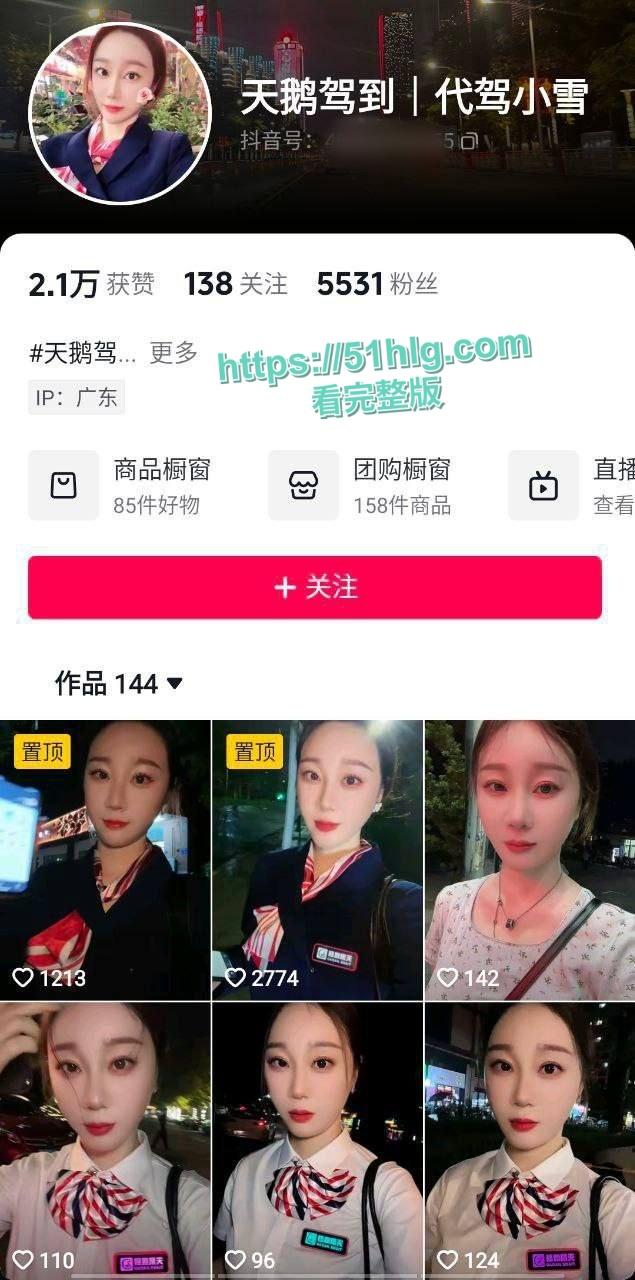View the 5531 粉丝 followers list
This screenshot has height=1280, width=635.
377,284
